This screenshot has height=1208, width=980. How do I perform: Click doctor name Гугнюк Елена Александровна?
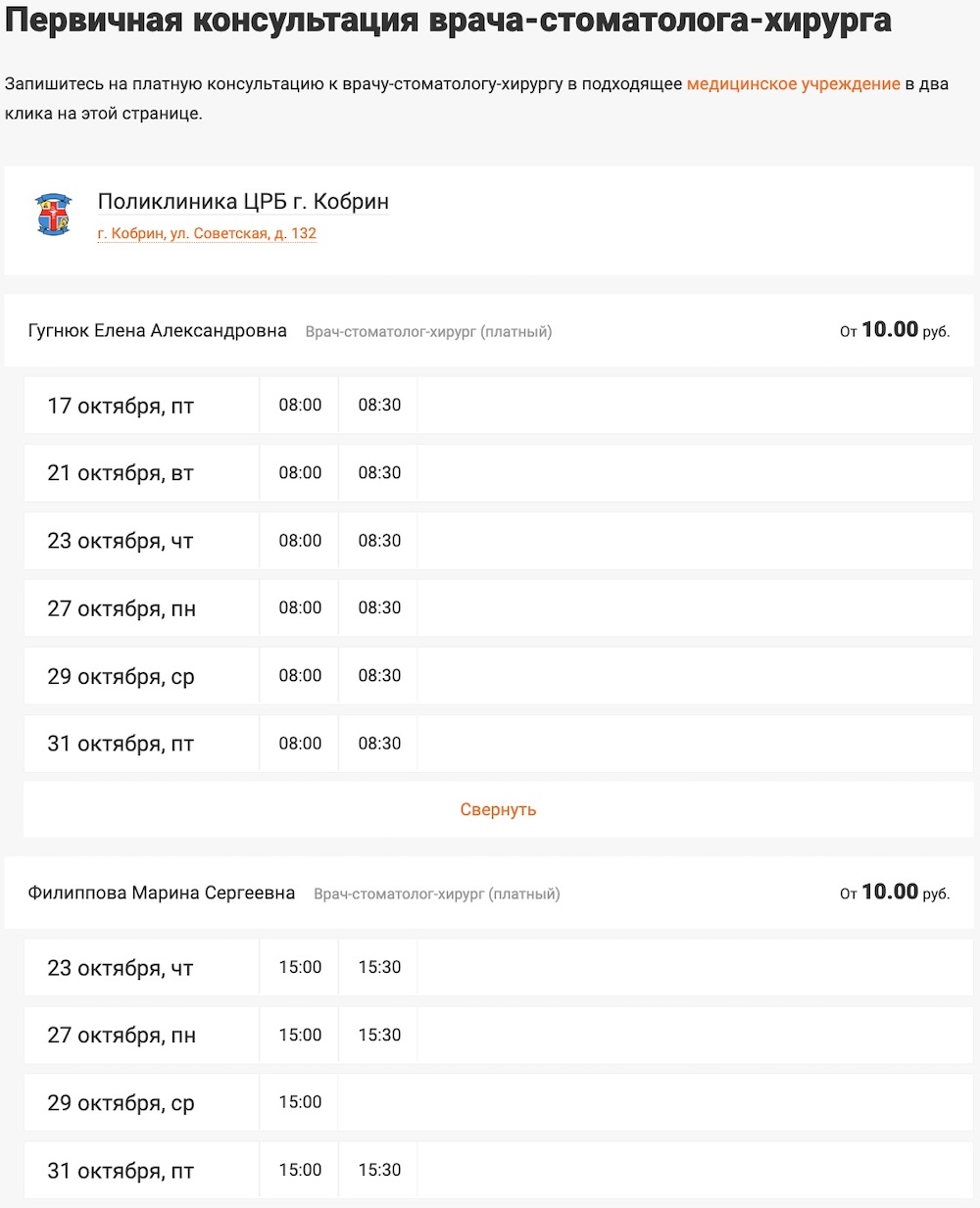(157, 330)
